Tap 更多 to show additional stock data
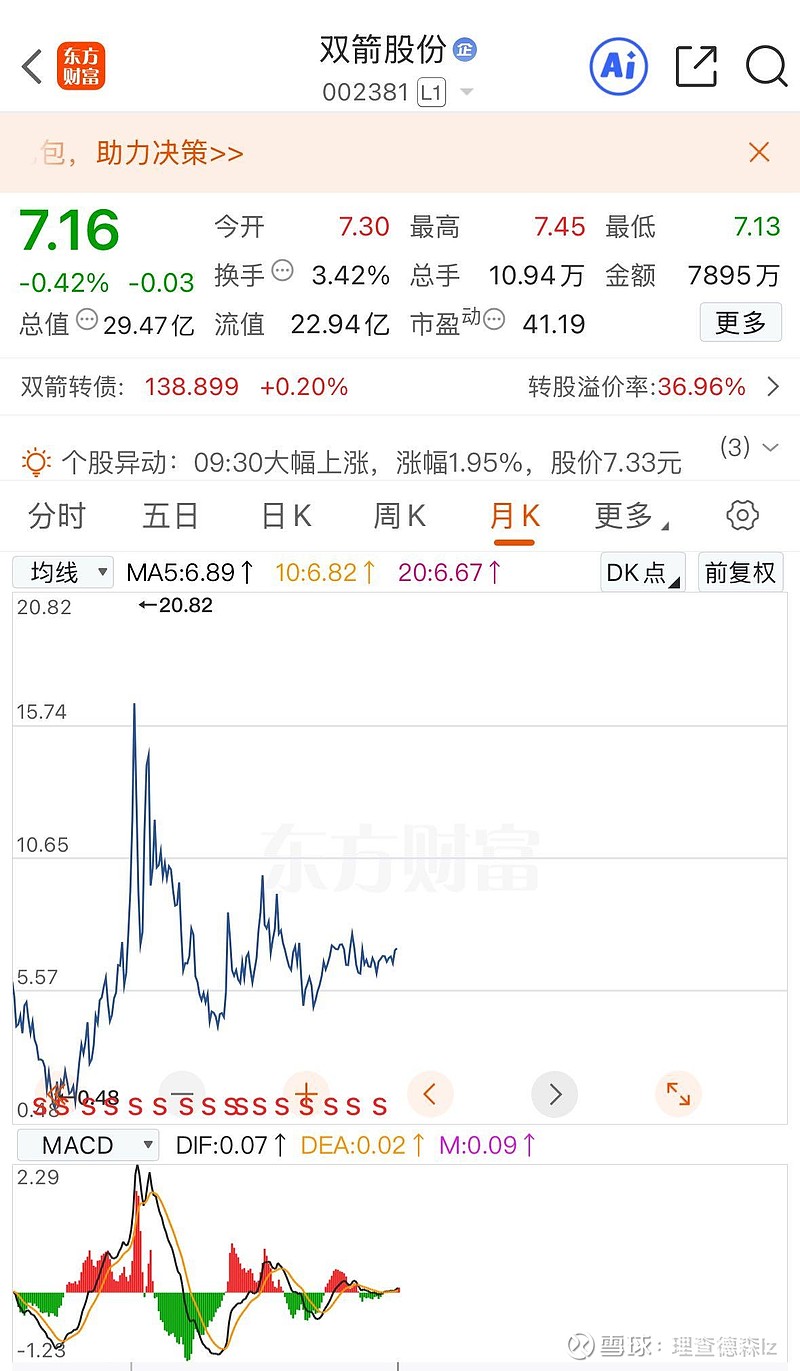This screenshot has width=800, height=1371. click(740, 322)
